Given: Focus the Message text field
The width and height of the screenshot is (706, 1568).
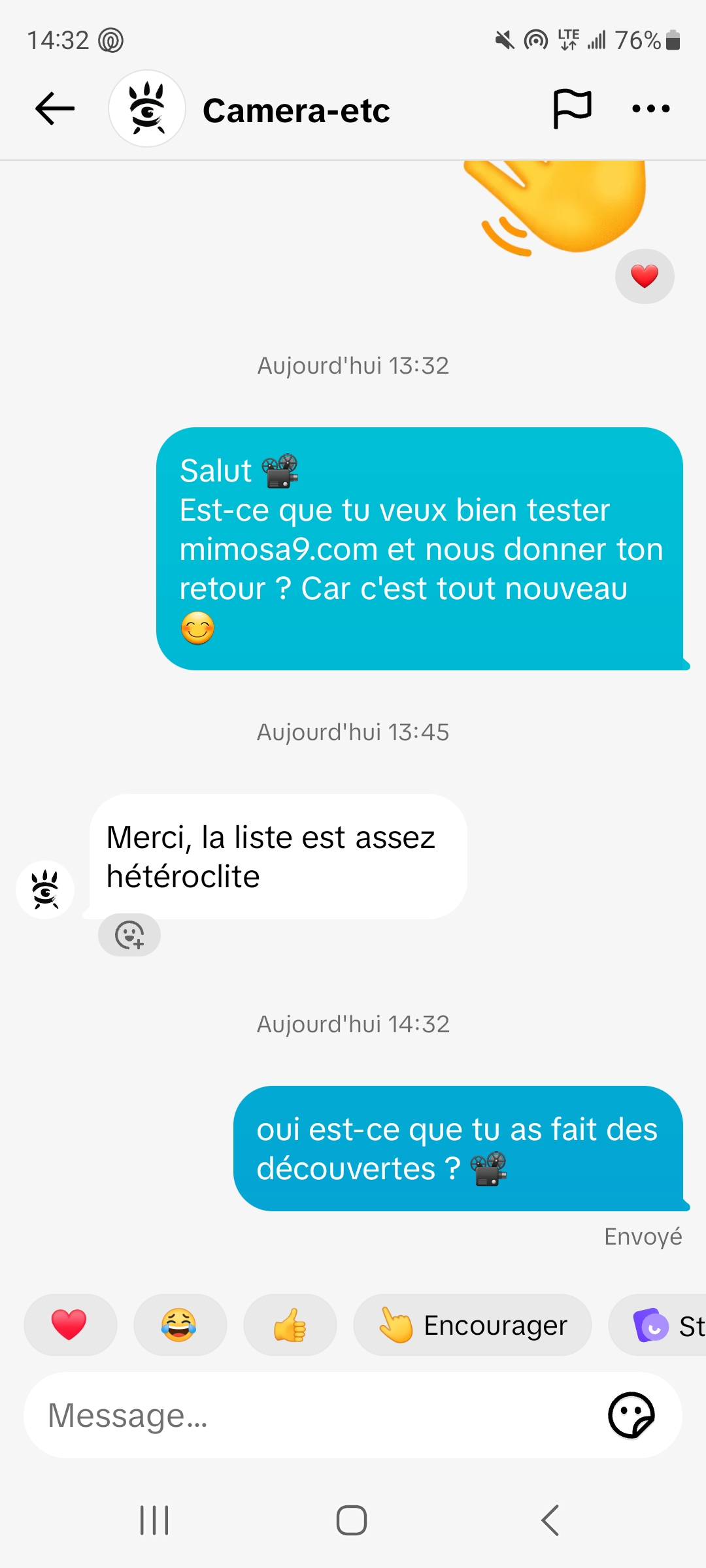Looking at the screenshot, I should pyautogui.click(x=314, y=1416).
